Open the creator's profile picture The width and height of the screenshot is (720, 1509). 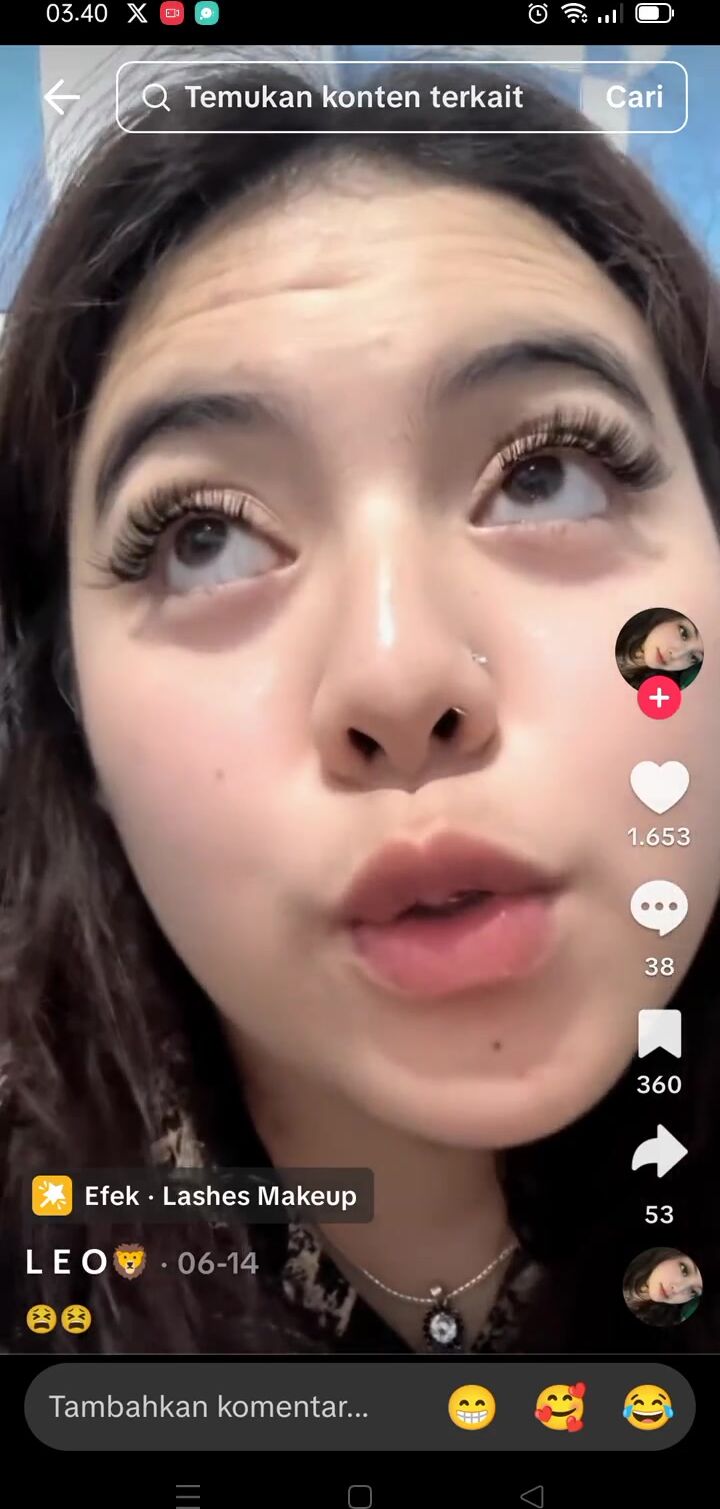(658, 650)
